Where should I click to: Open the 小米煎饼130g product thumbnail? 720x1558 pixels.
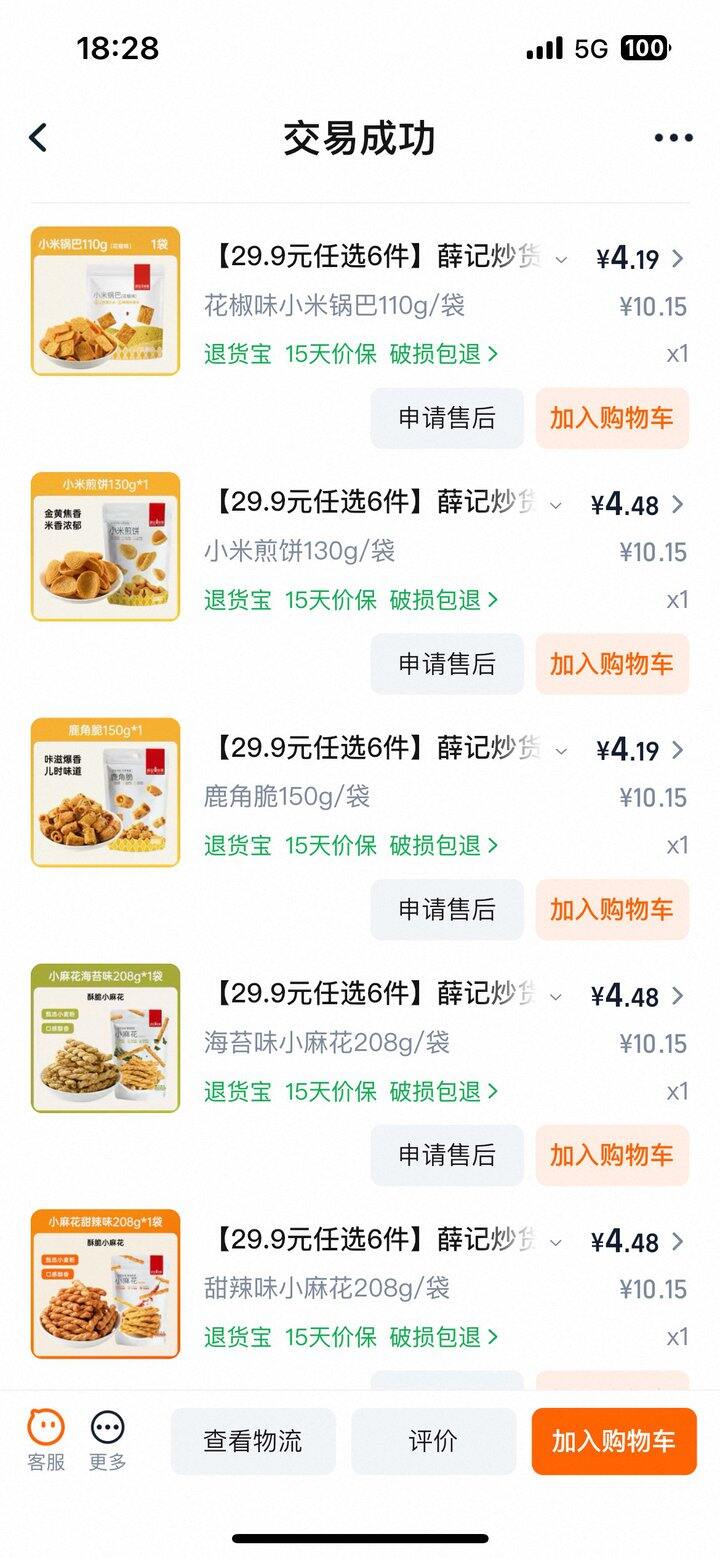coord(106,547)
